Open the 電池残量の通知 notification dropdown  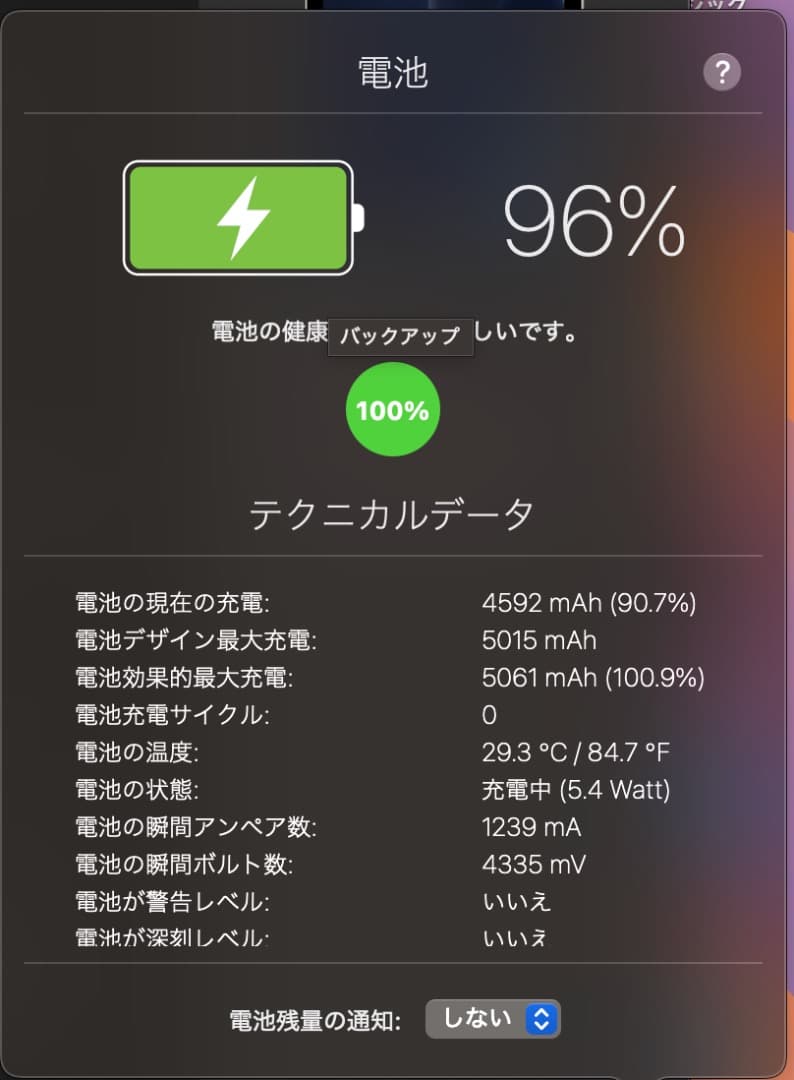pyautogui.click(x=492, y=1018)
